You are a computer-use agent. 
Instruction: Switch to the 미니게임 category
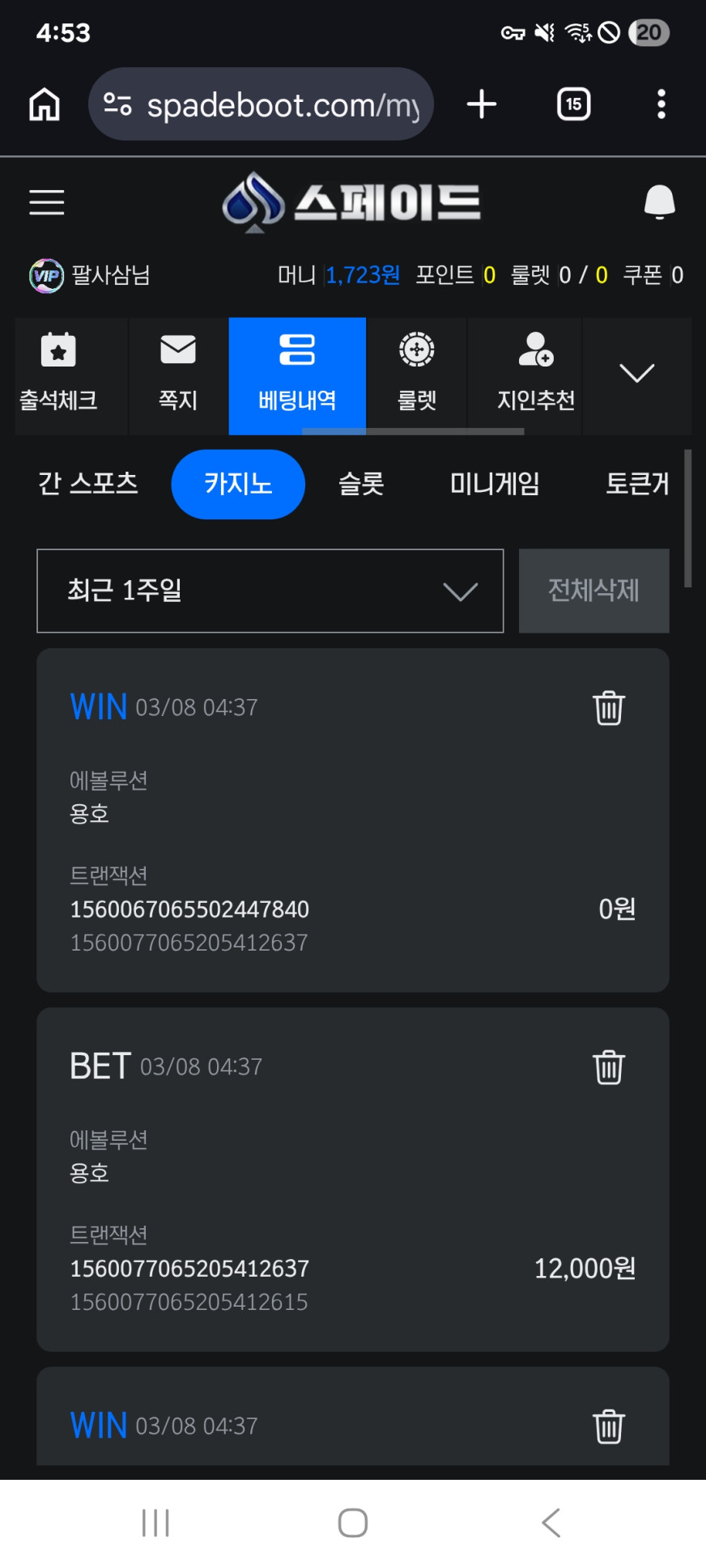495,484
